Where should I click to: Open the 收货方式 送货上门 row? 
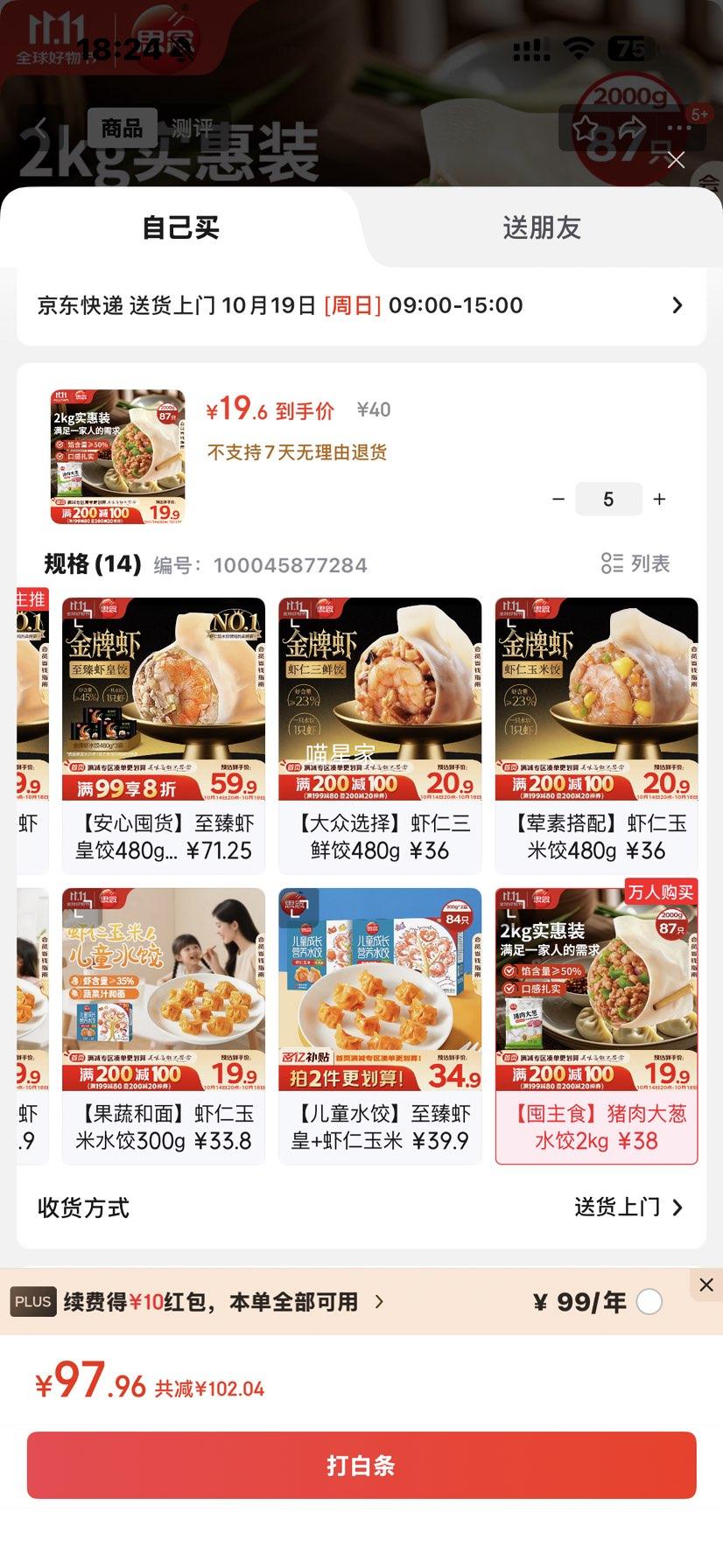pyautogui.click(x=627, y=1207)
